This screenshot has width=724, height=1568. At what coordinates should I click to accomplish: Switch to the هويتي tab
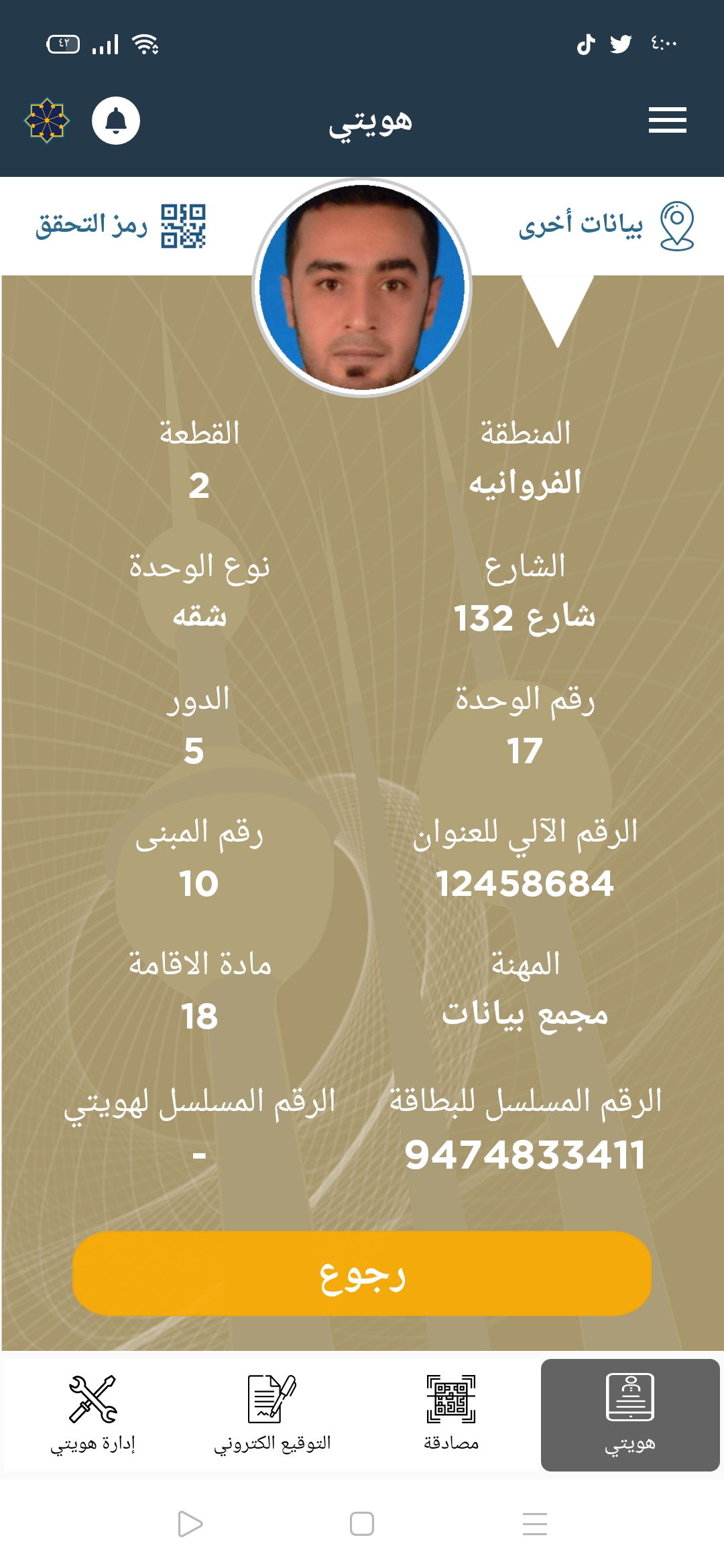coord(630,1415)
